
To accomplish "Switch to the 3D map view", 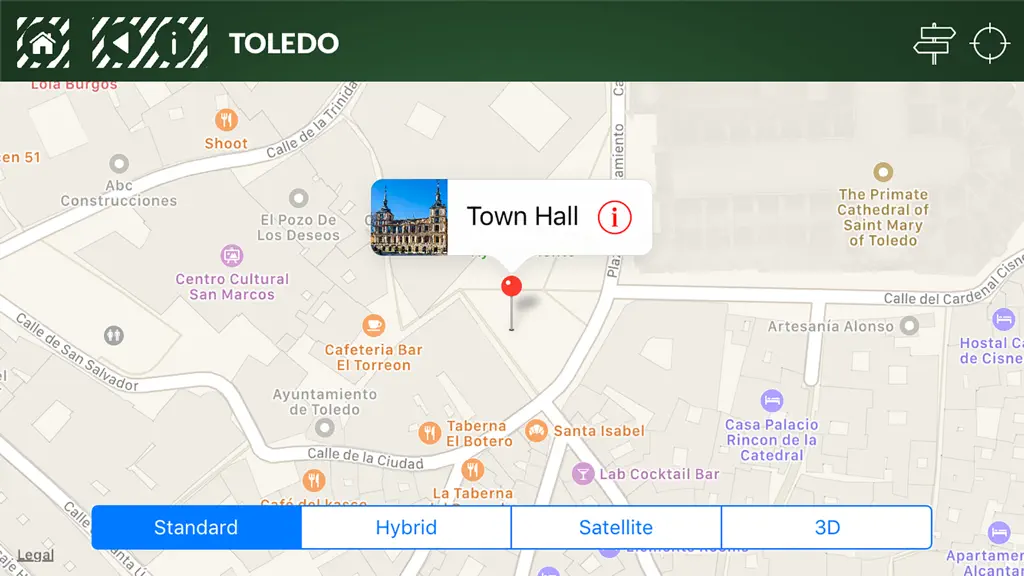I will click(827, 527).
